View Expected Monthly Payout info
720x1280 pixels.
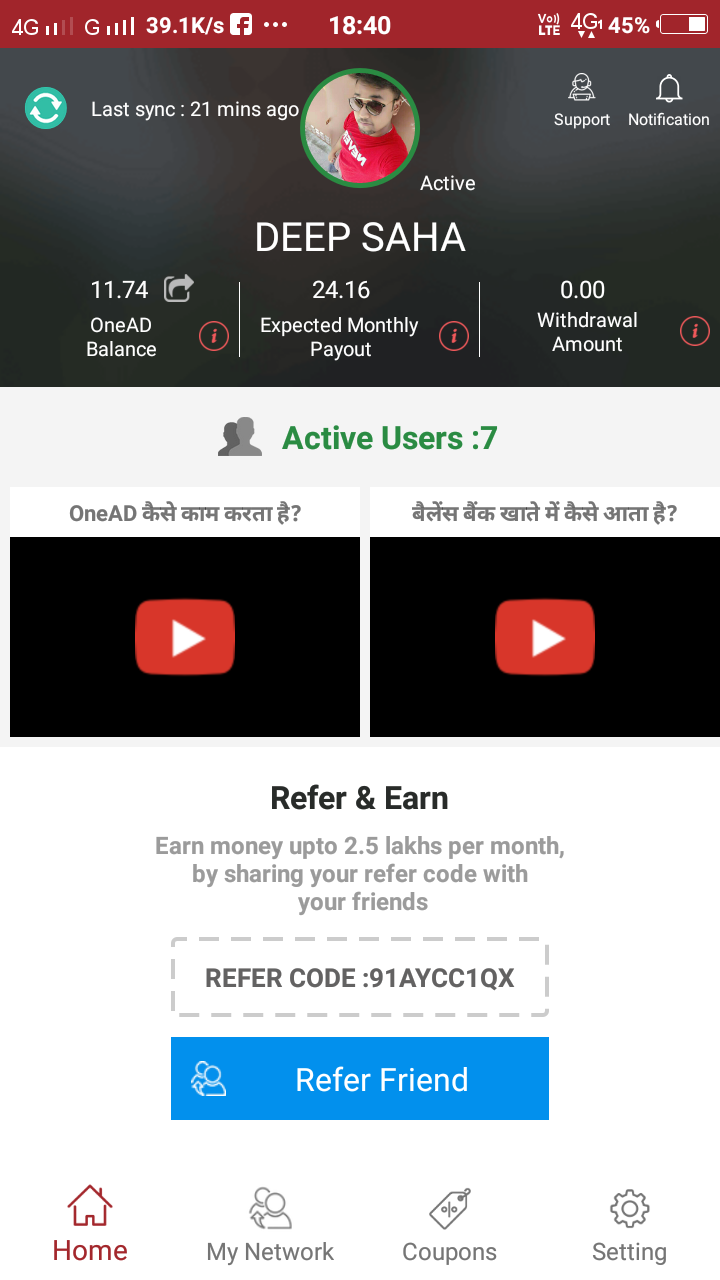(x=454, y=337)
